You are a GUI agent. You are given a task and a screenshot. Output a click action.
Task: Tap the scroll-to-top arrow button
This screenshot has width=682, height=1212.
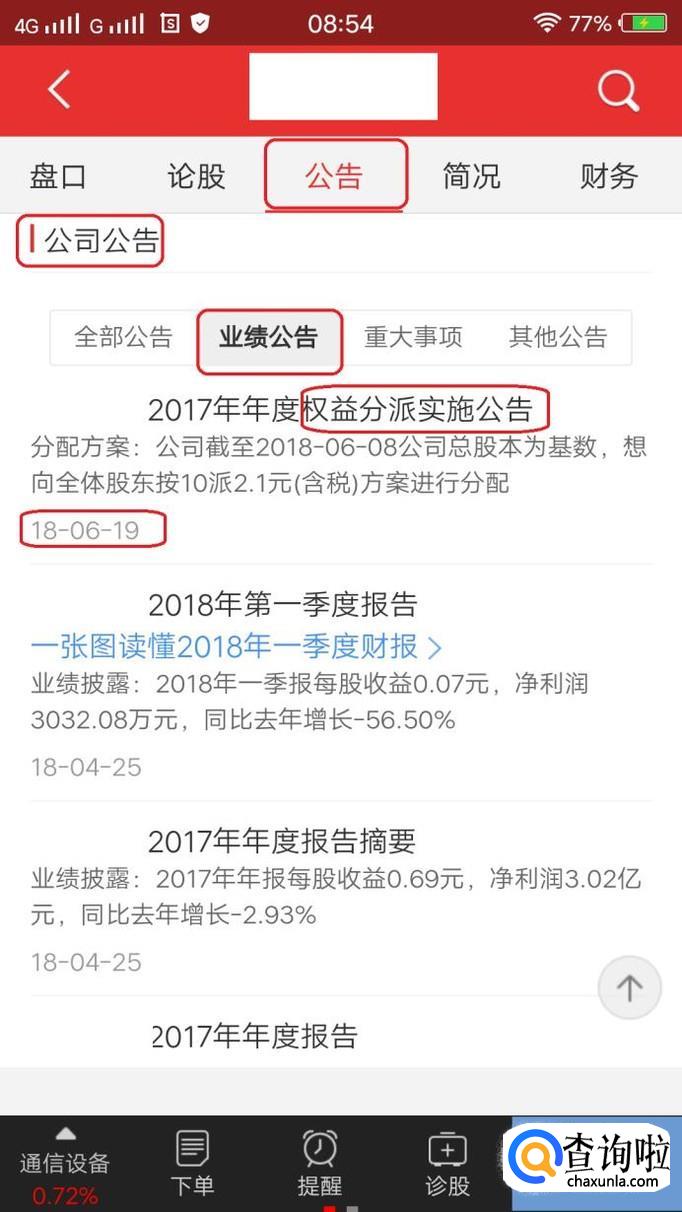pyautogui.click(x=629, y=988)
